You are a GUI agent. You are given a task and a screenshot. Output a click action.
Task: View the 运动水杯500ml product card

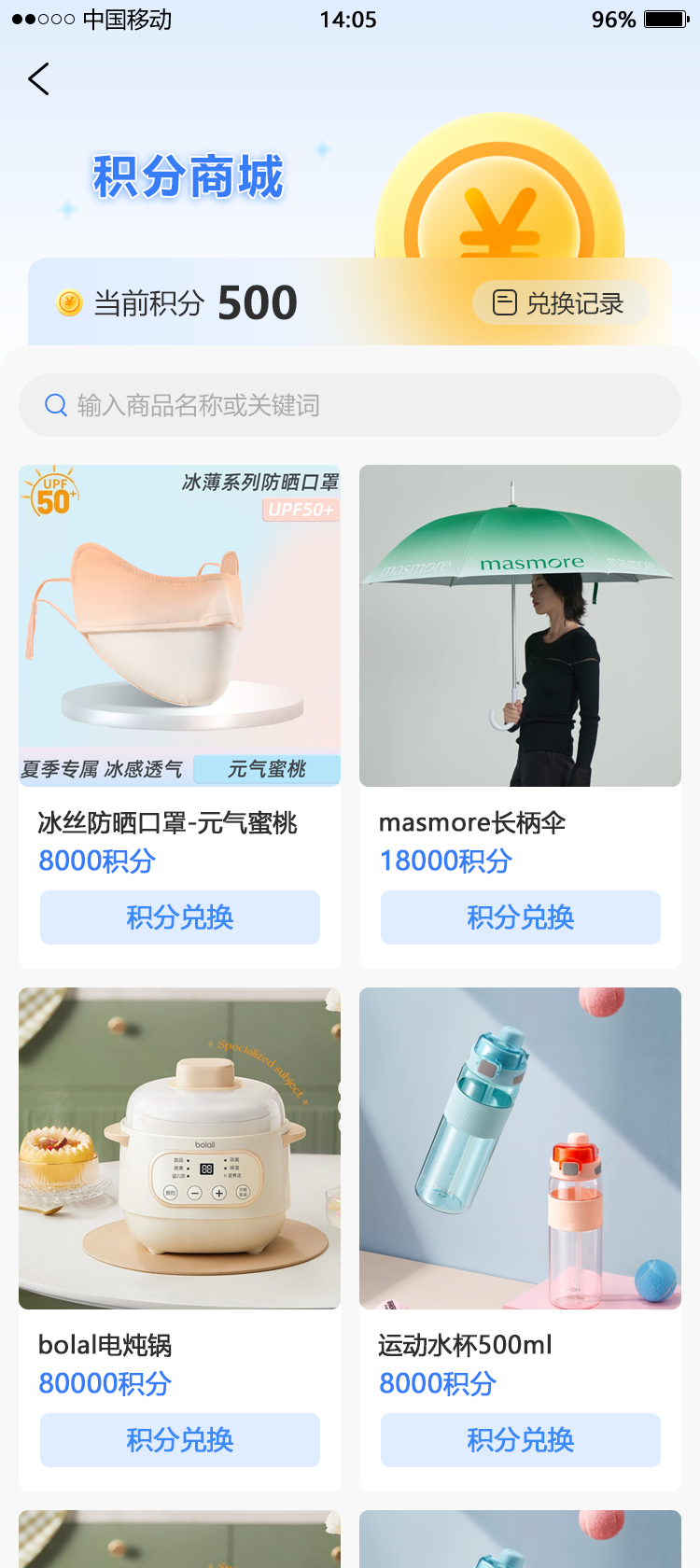coord(520,1148)
